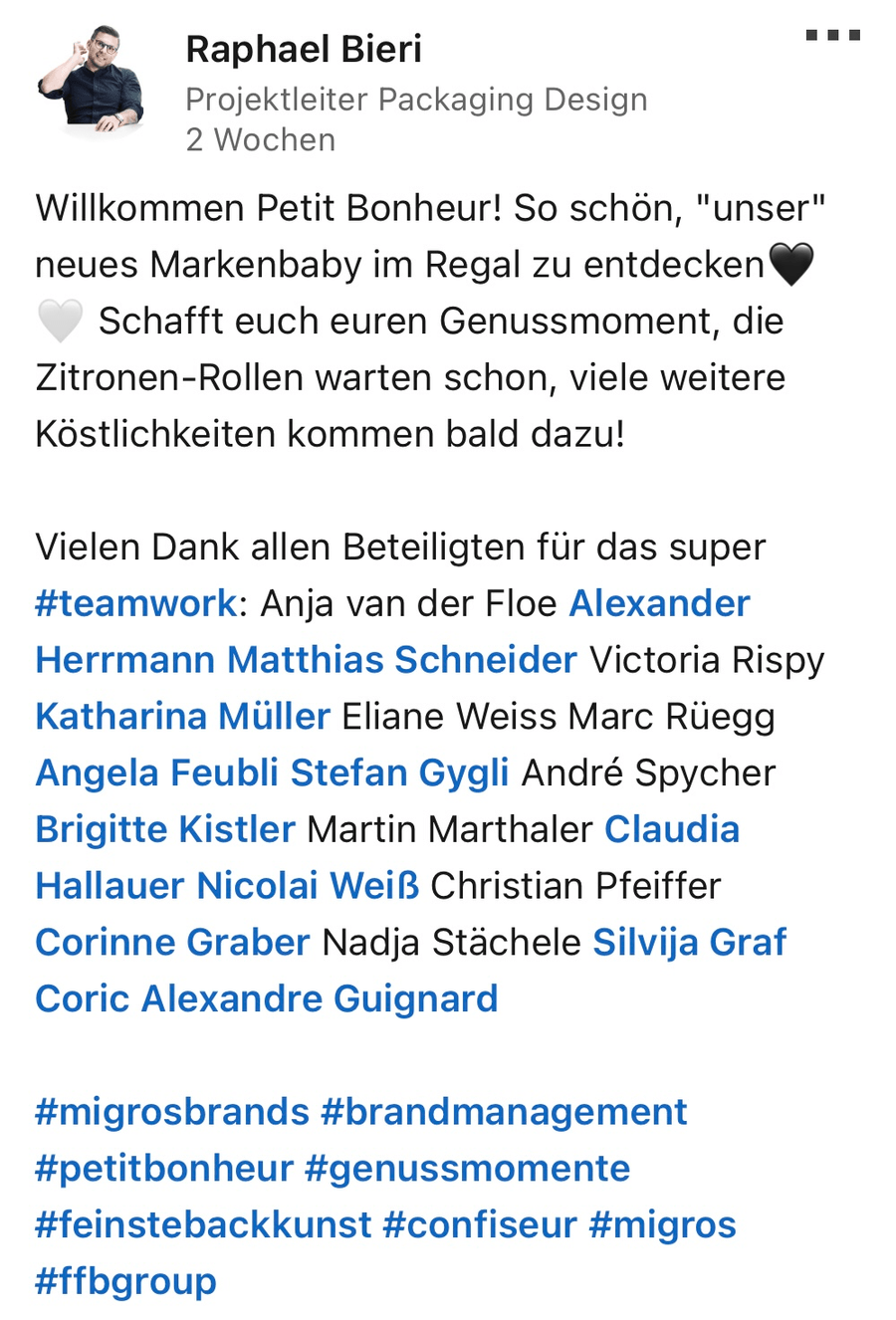Open Raphael Bieri's profile picture

pyautogui.click(x=91, y=81)
